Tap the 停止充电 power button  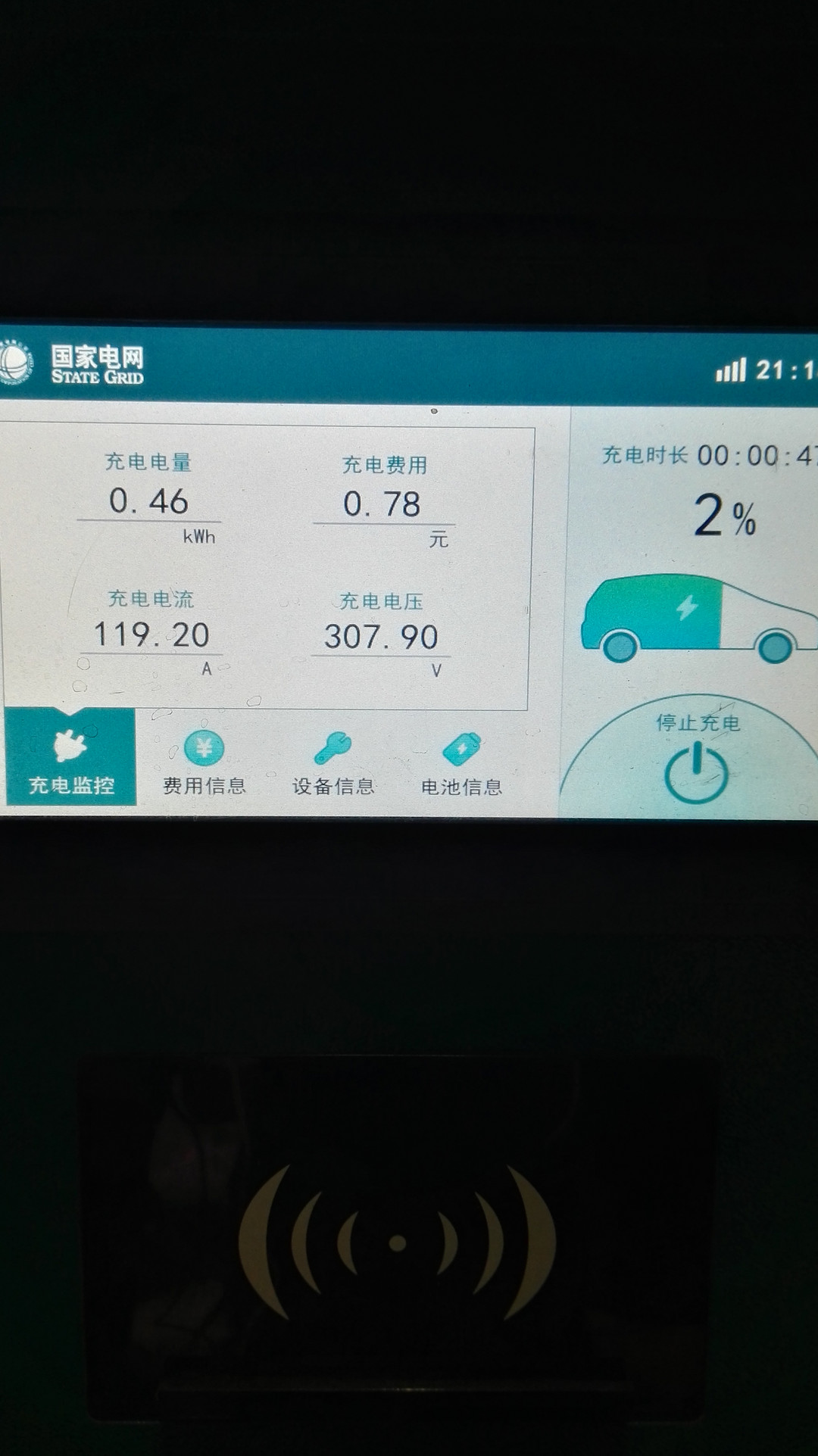(x=696, y=771)
